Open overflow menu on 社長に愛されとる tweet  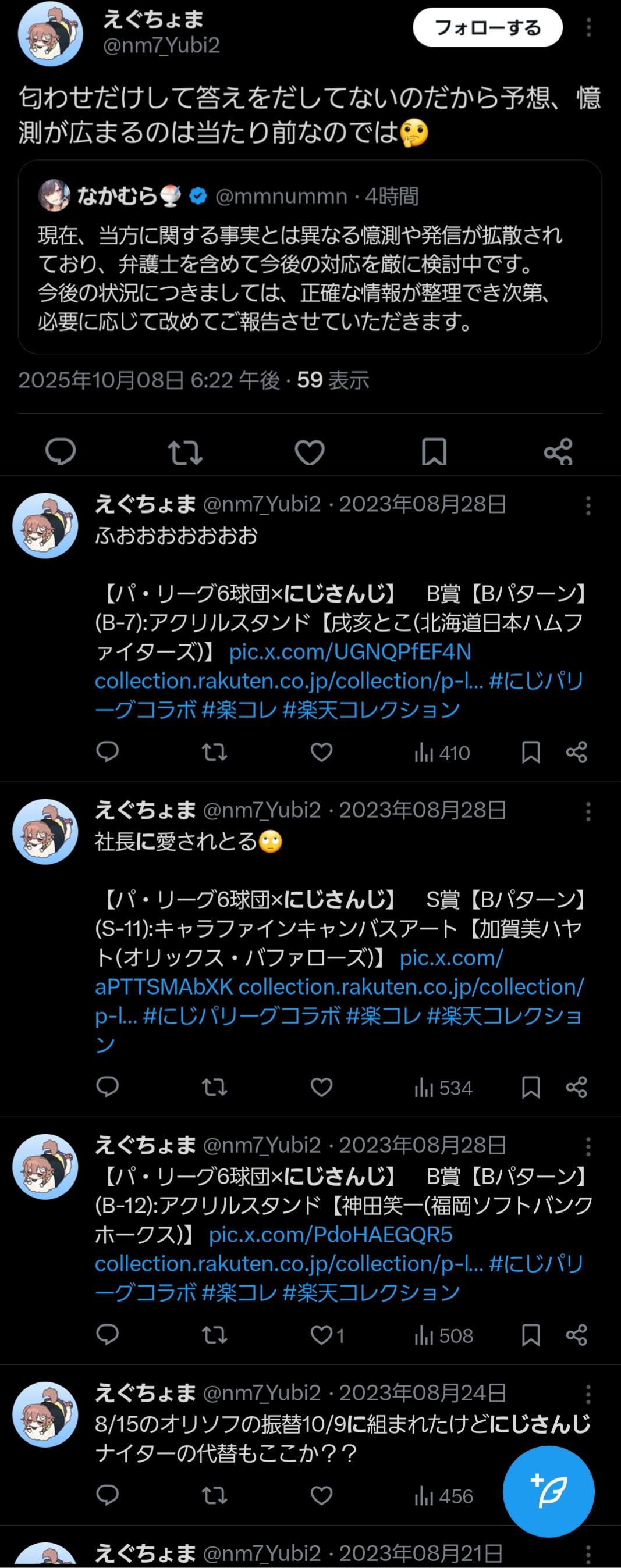(588, 811)
